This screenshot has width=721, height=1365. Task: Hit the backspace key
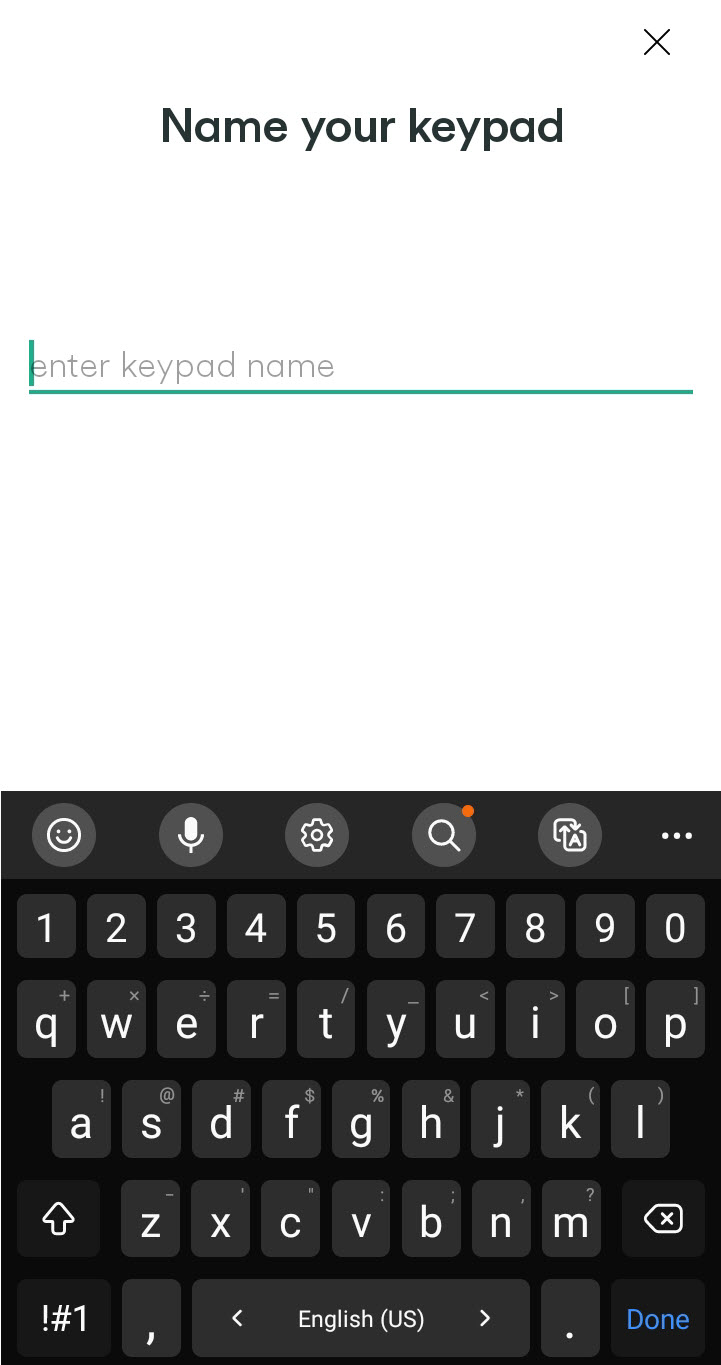click(662, 1219)
